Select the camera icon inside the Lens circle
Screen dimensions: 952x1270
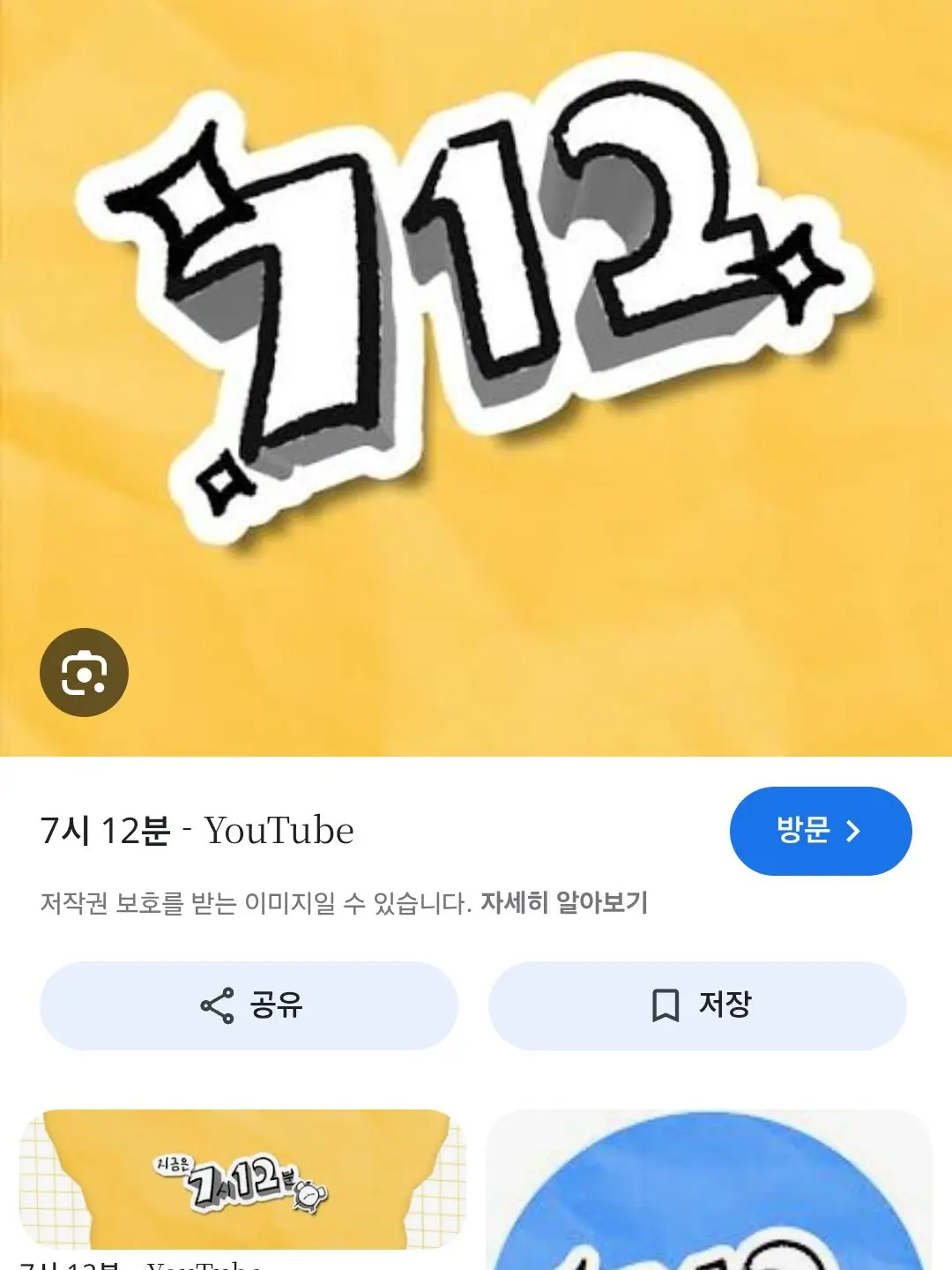[x=84, y=671]
